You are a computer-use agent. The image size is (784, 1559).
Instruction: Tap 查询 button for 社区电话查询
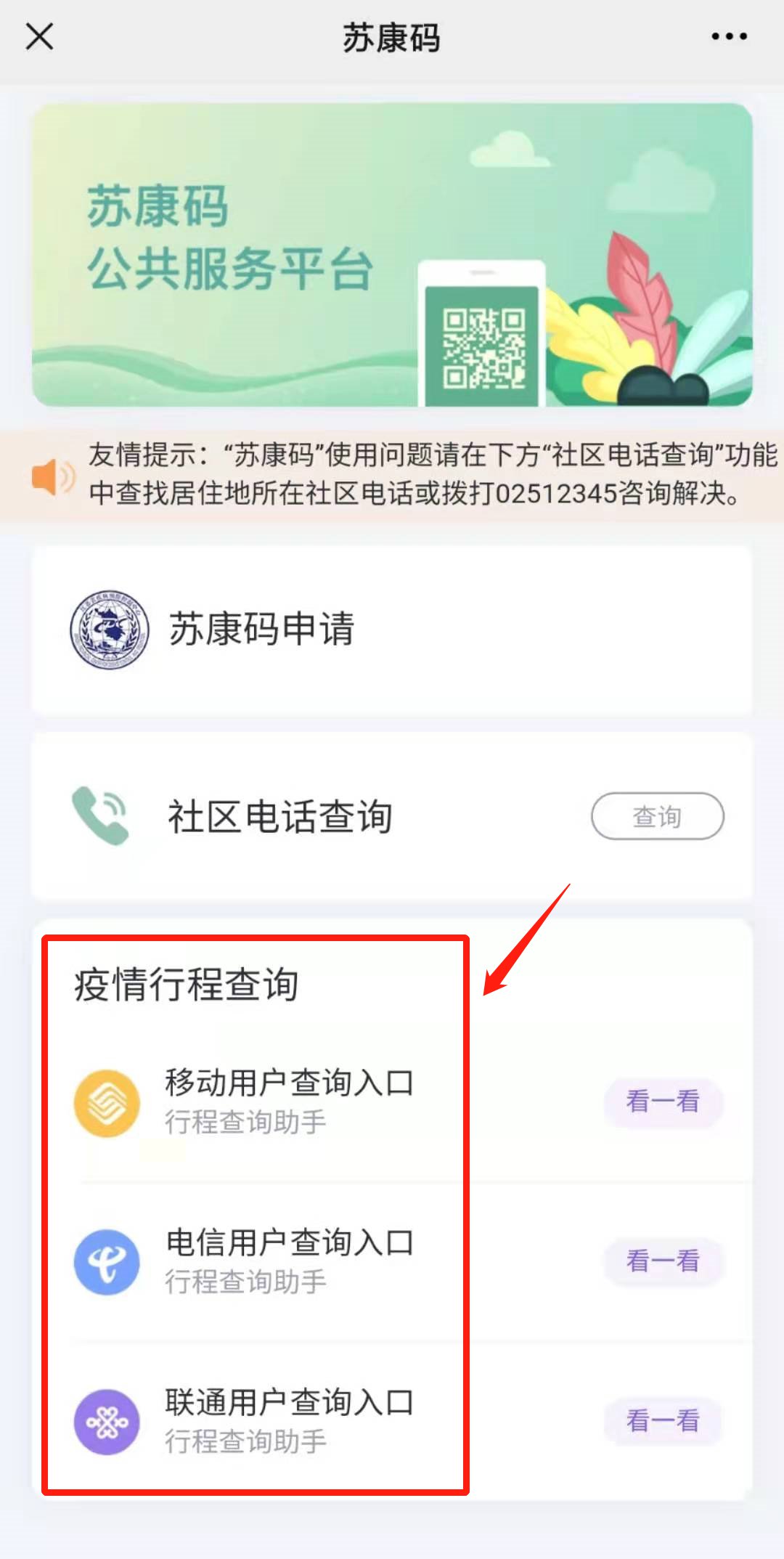pos(657,816)
